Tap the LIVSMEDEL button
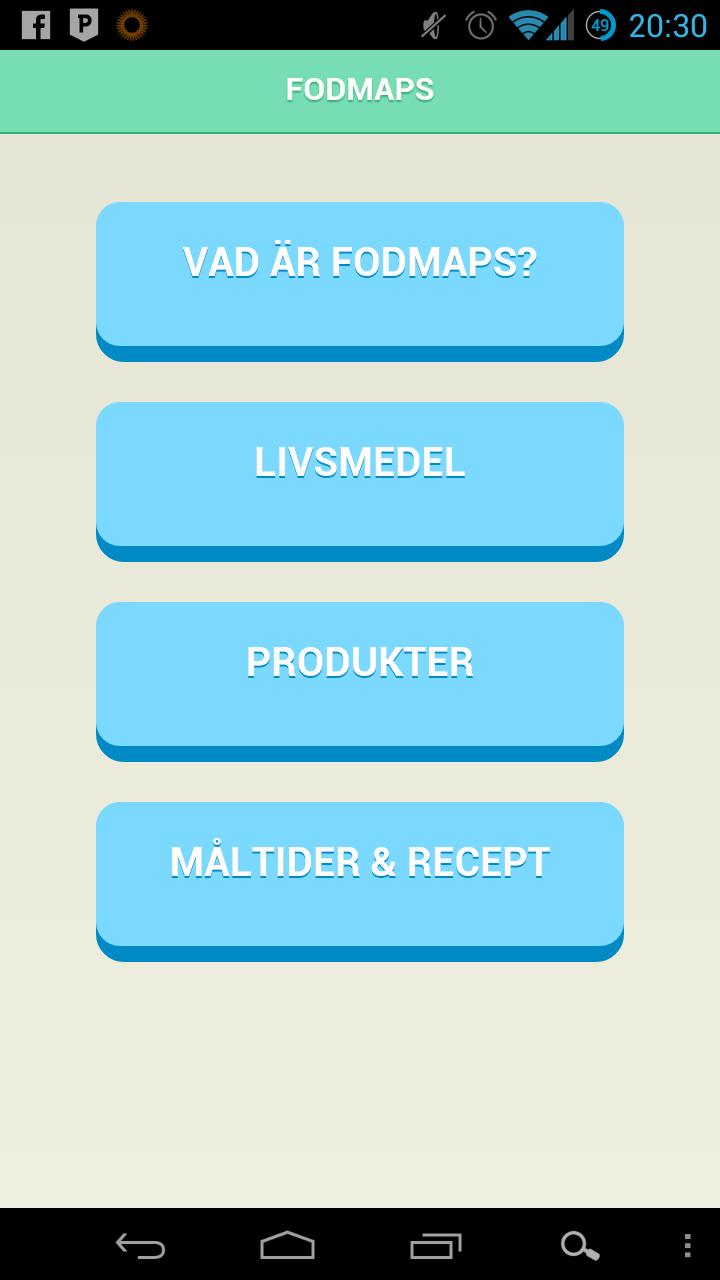This screenshot has width=720, height=1280. point(360,475)
